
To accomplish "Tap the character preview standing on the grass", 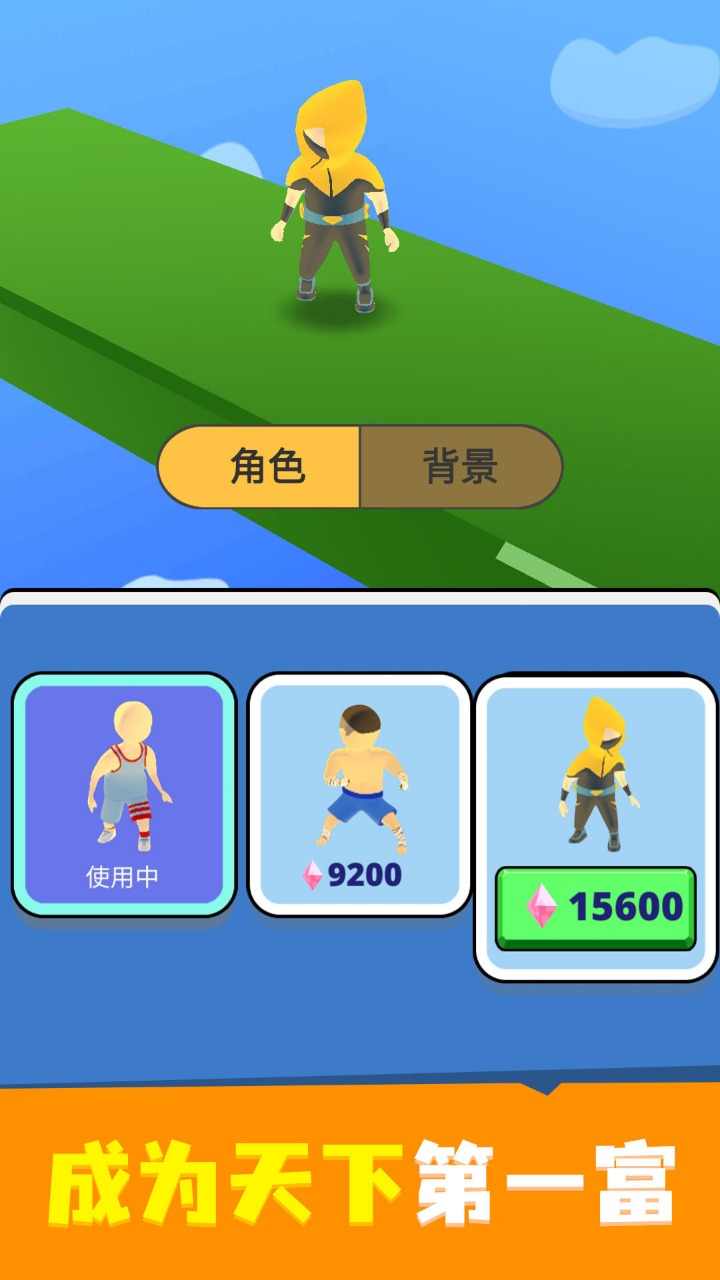I will 340,200.
